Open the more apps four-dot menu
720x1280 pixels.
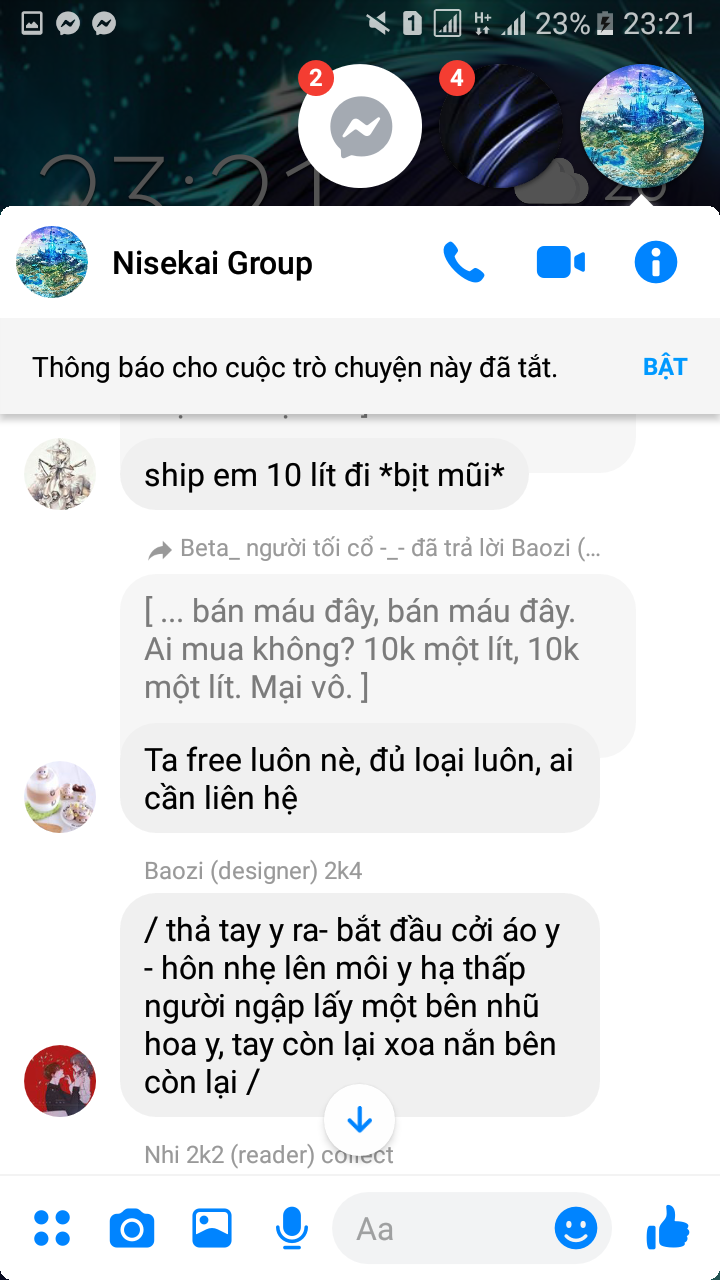(52, 1228)
